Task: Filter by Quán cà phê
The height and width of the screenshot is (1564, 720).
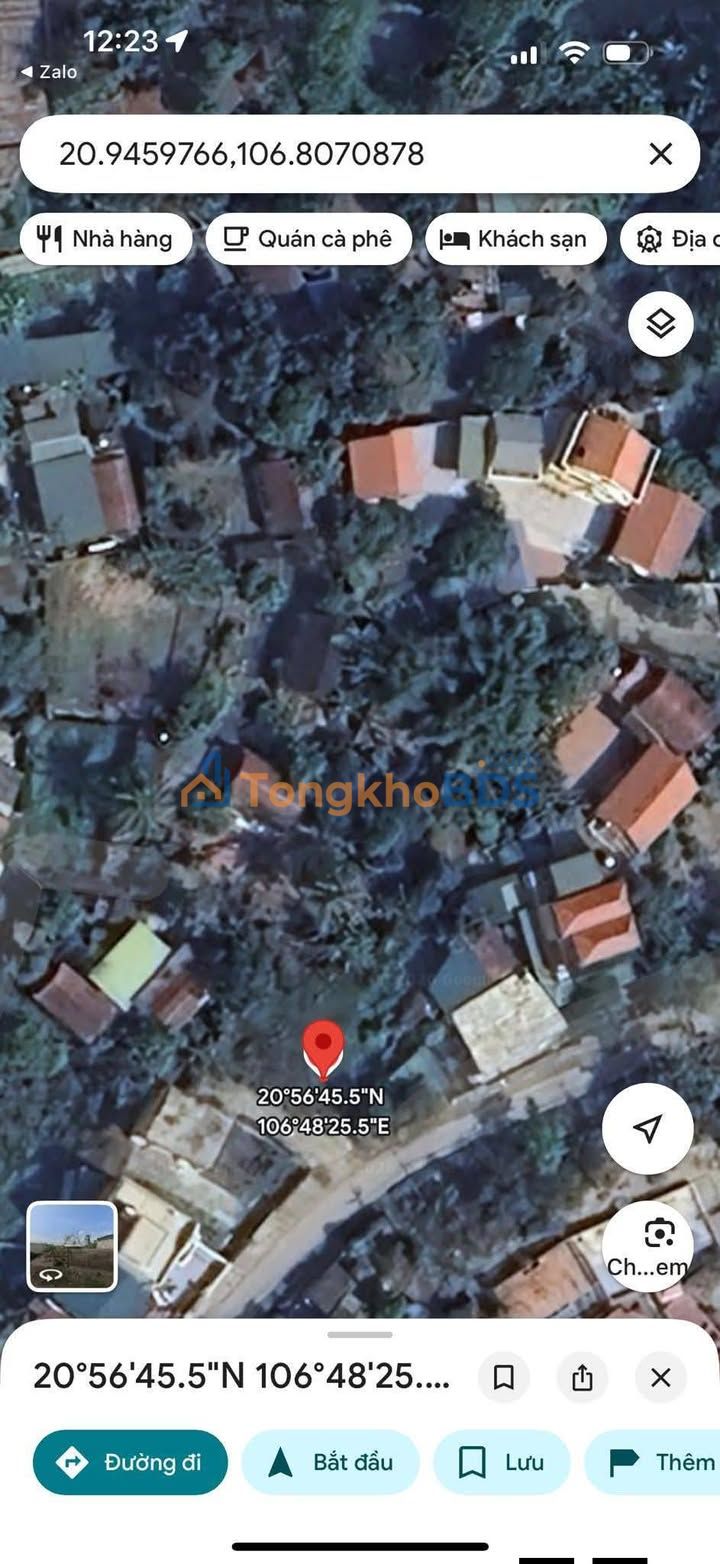Action: click(308, 239)
